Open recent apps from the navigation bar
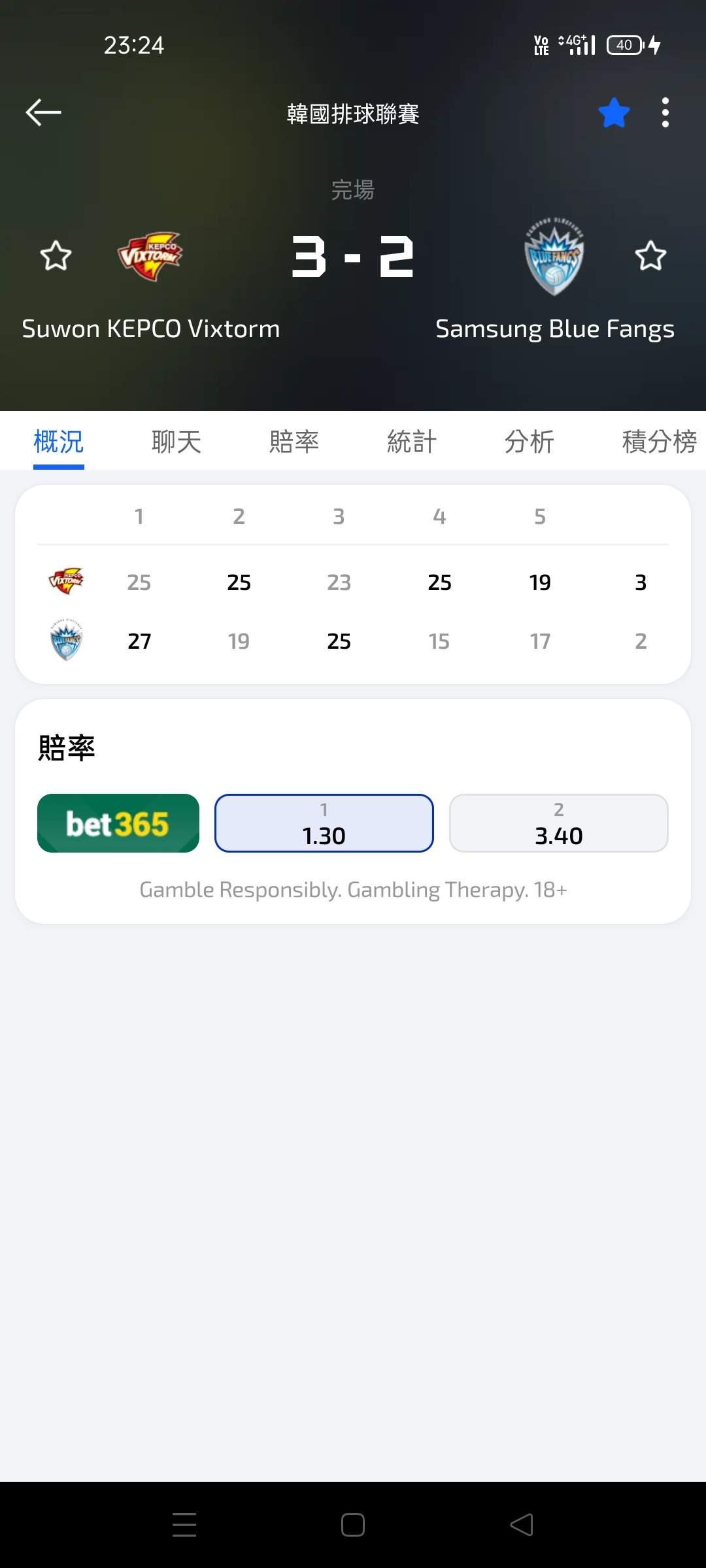706x1568 pixels. [184, 1525]
